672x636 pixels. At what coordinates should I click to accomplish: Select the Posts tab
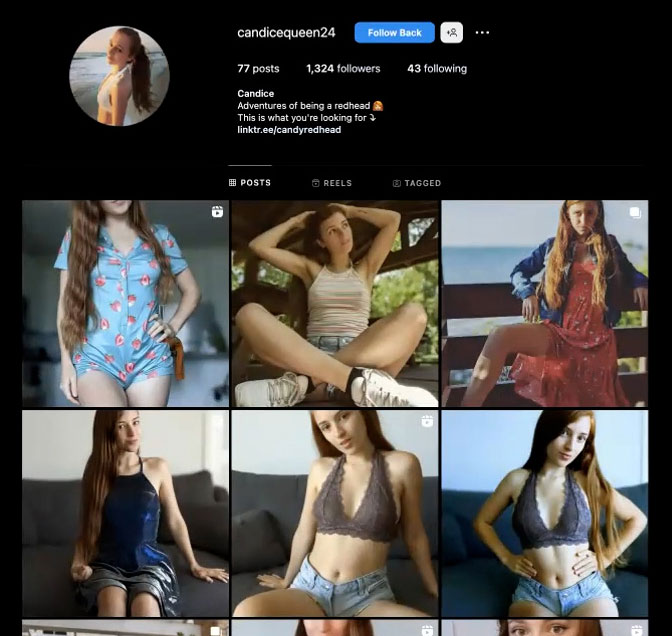click(x=250, y=184)
